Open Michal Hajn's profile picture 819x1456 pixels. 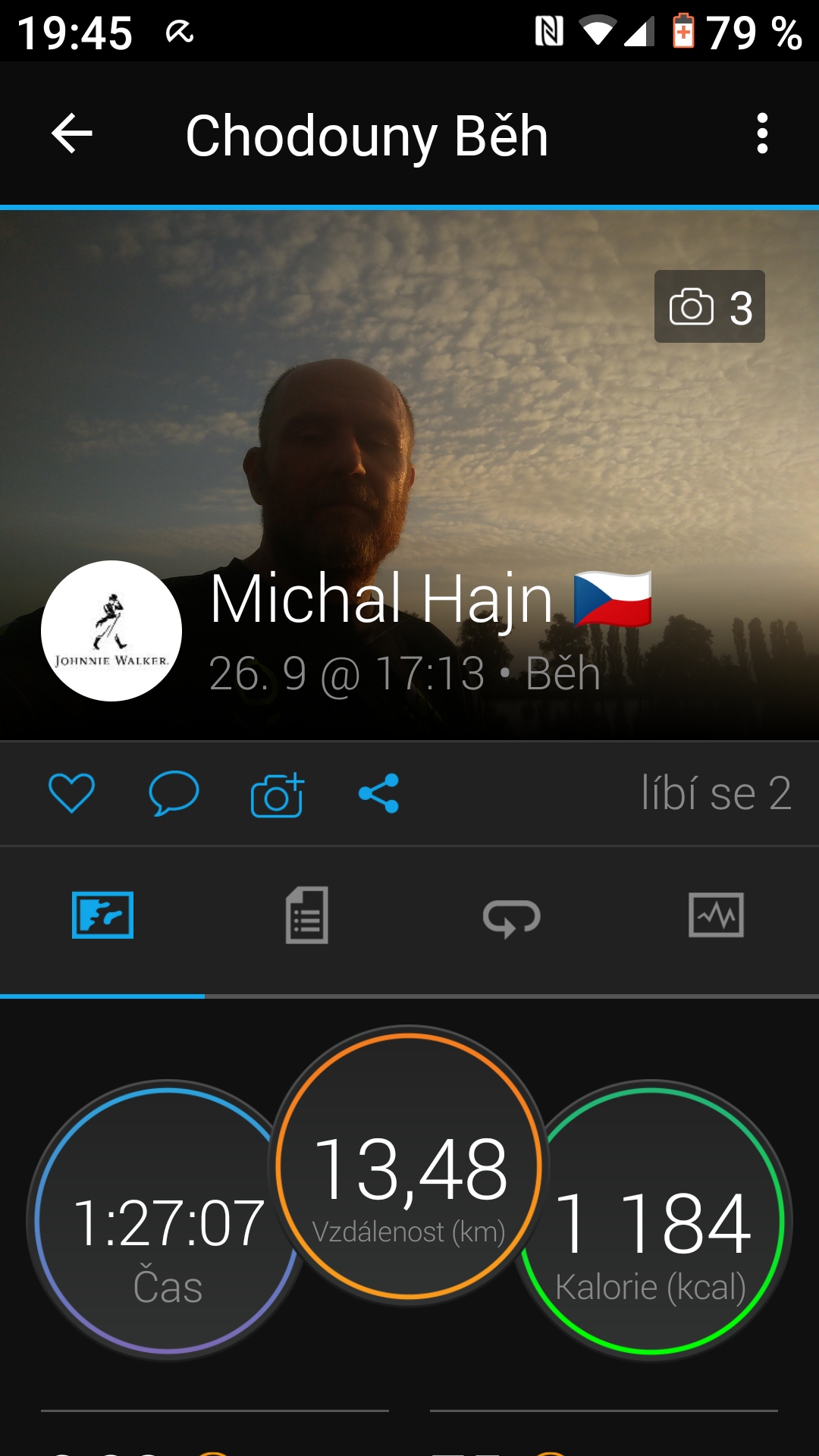(111, 631)
